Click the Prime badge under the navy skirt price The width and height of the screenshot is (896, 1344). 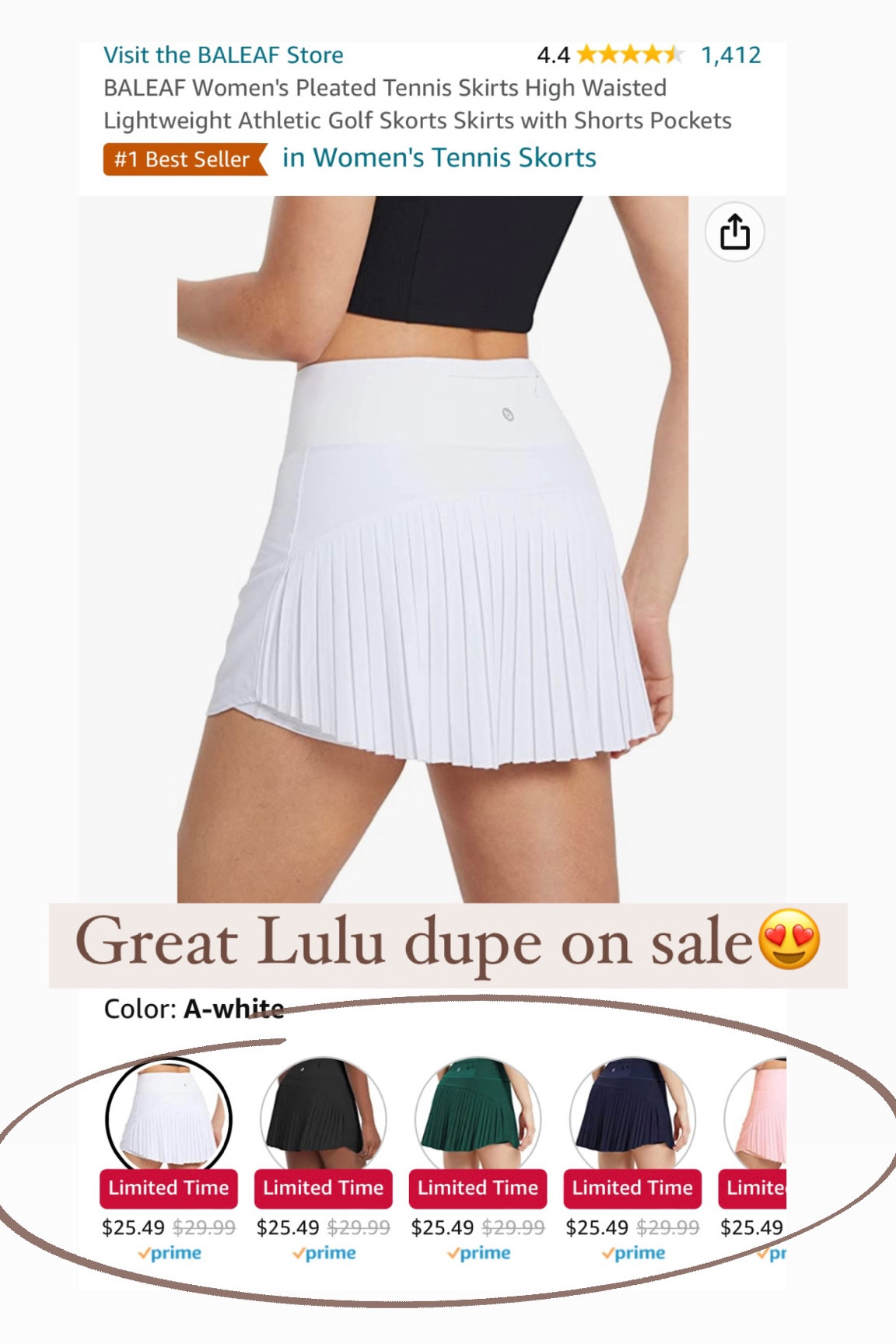point(630,1253)
